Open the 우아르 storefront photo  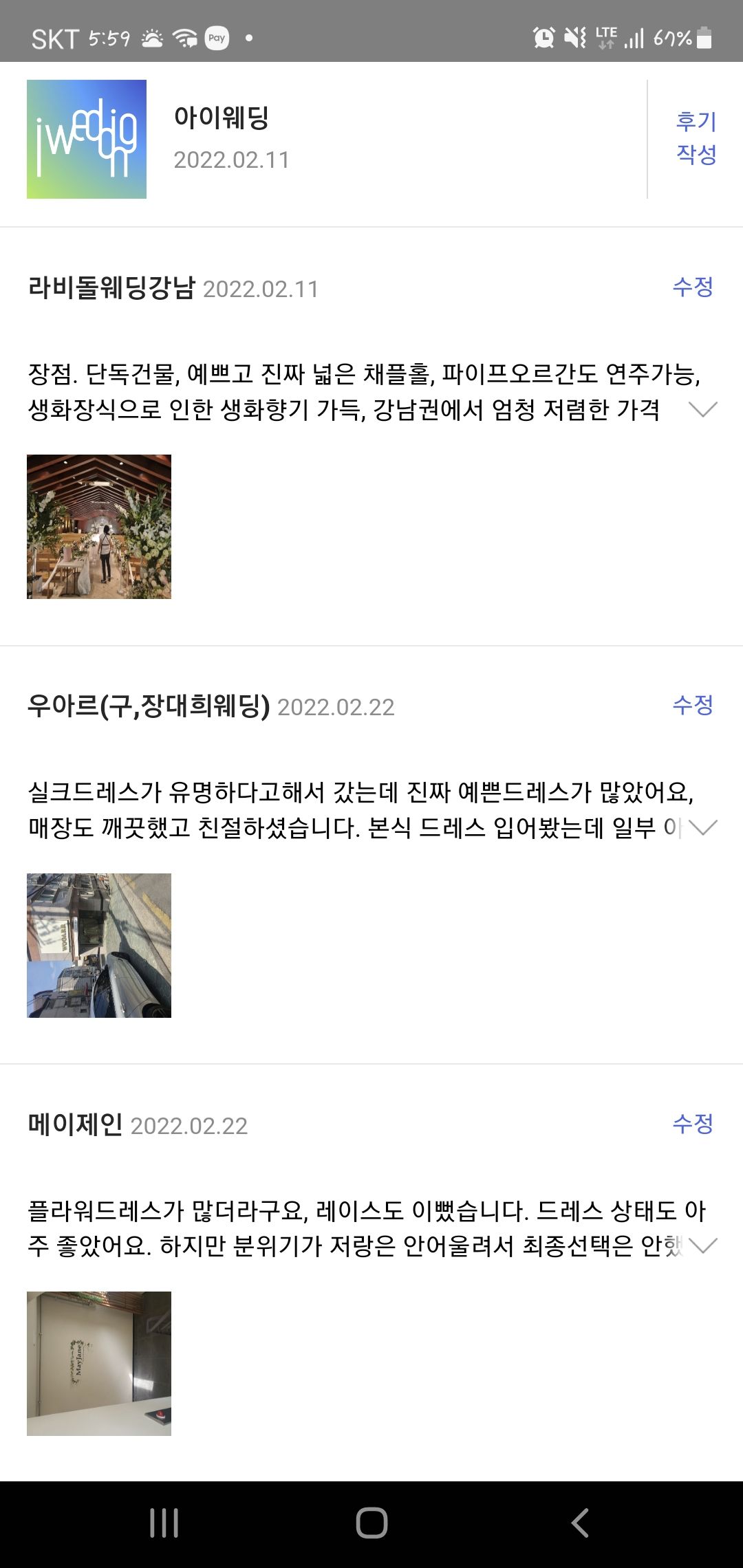click(99, 946)
